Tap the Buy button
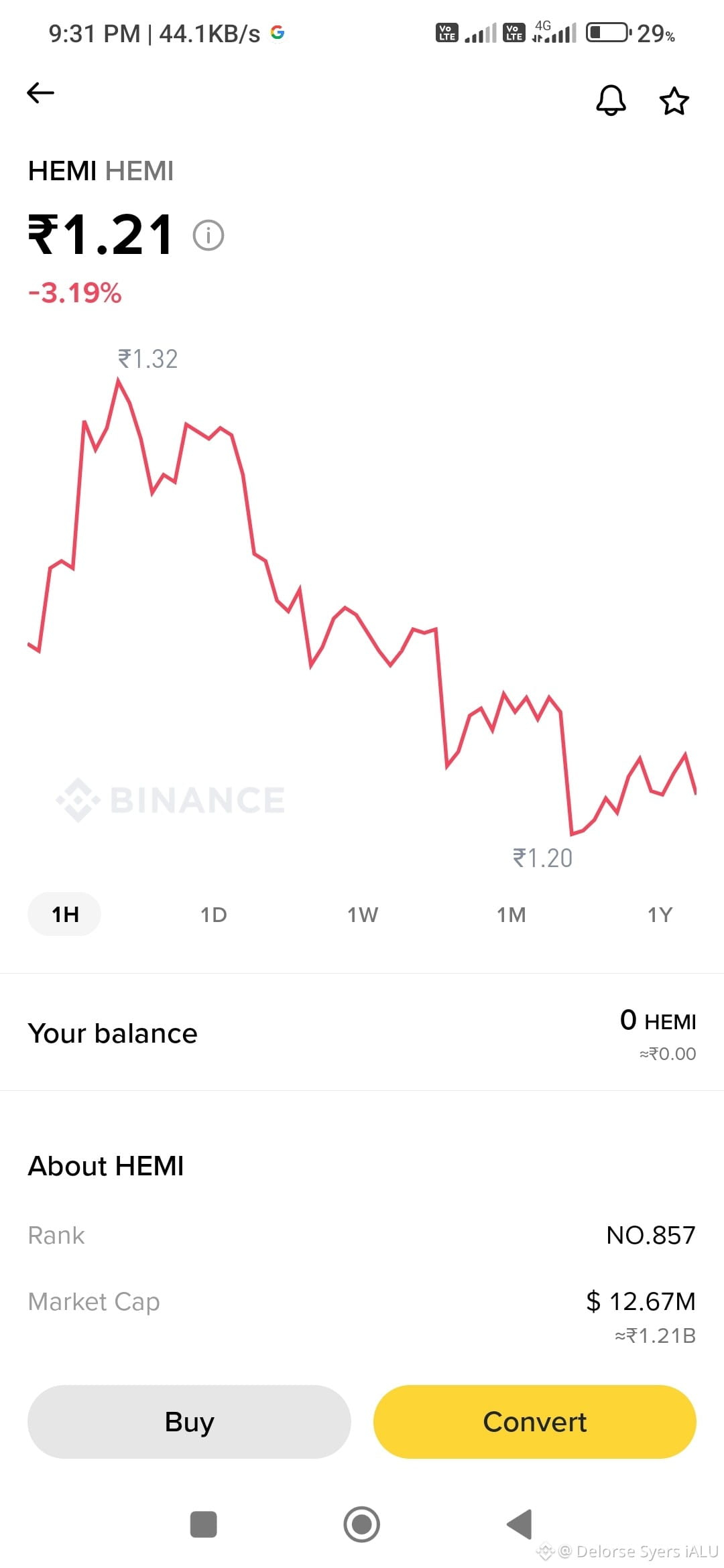Image resolution: width=724 pixels, height=1568 pixels. [x=189, y=1422]
